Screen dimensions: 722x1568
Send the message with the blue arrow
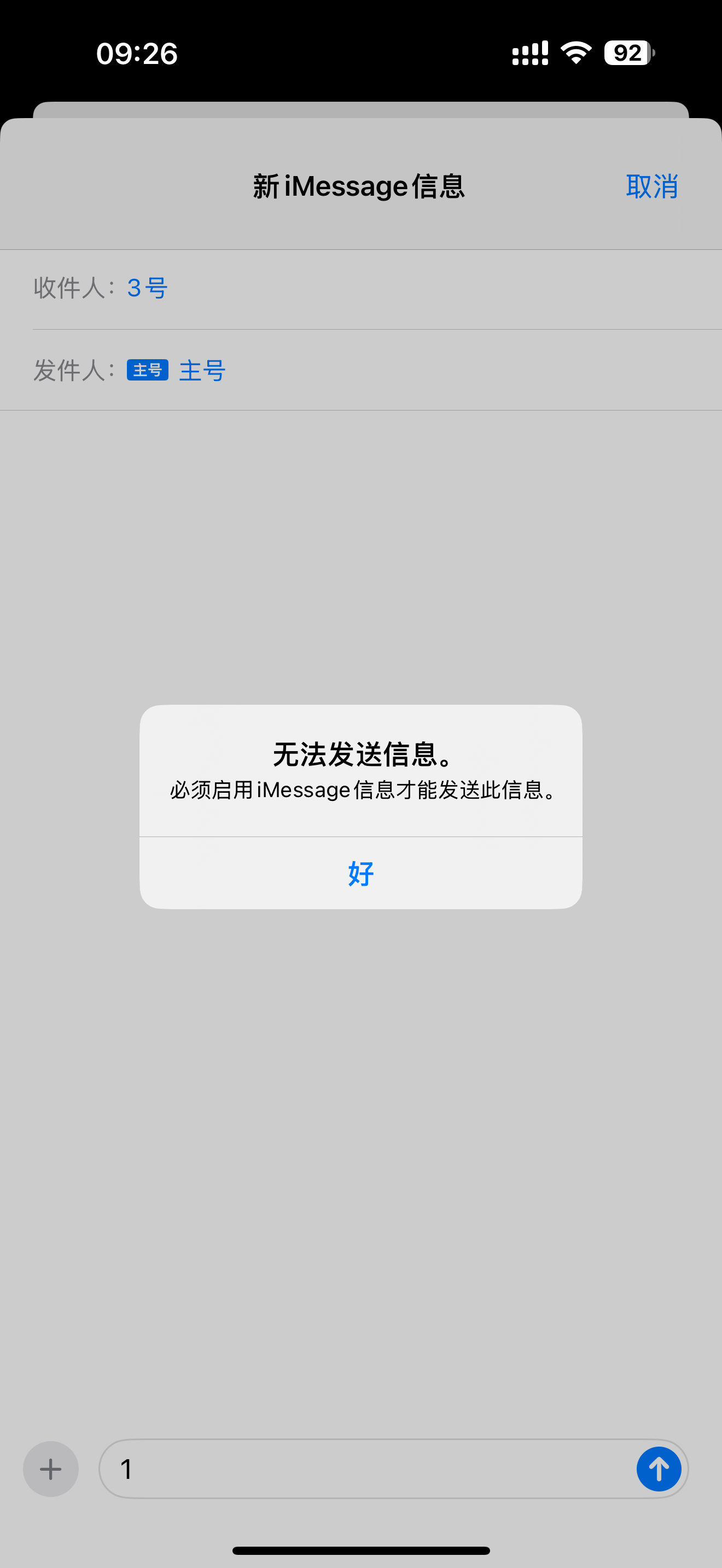point(658,1469)
